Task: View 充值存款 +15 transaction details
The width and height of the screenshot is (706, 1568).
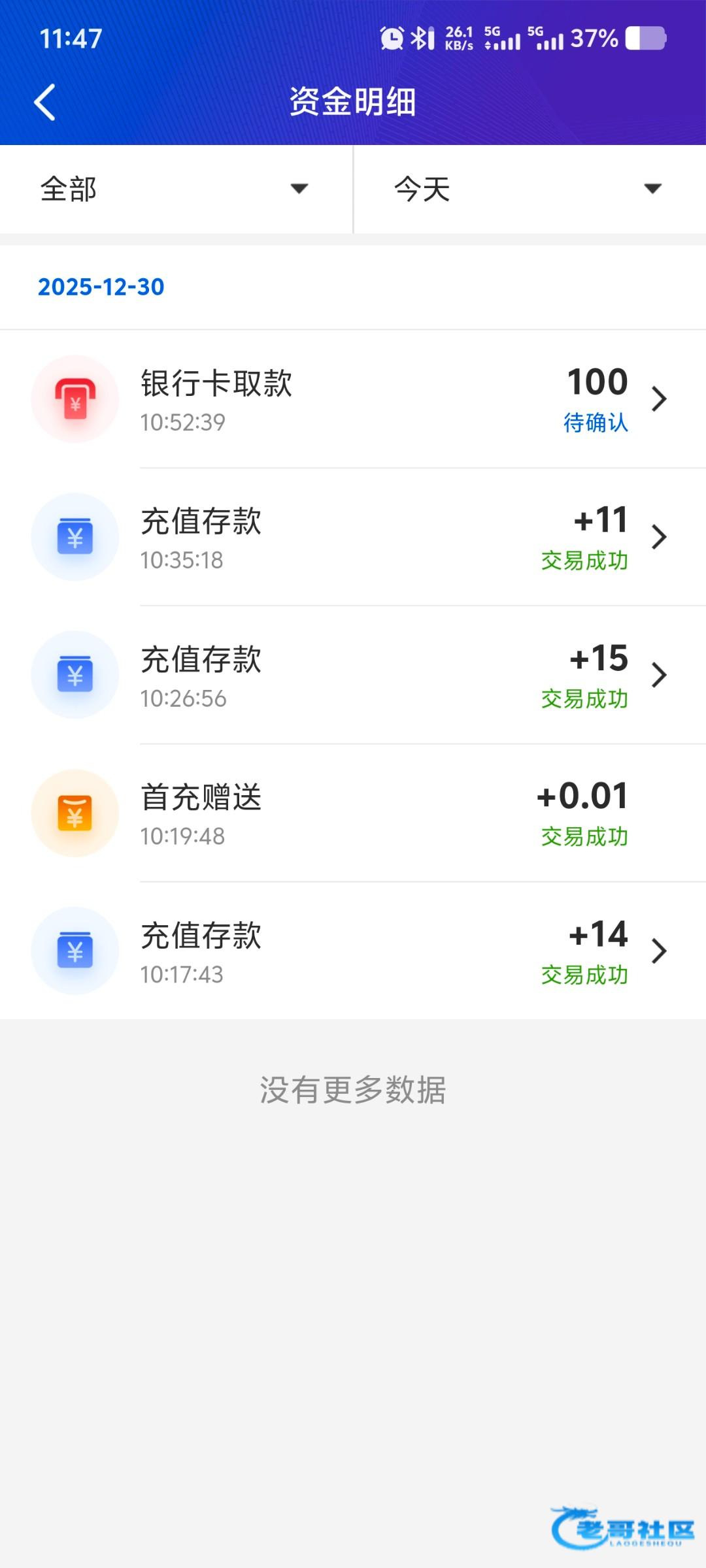Action: (x=353, y=676)
